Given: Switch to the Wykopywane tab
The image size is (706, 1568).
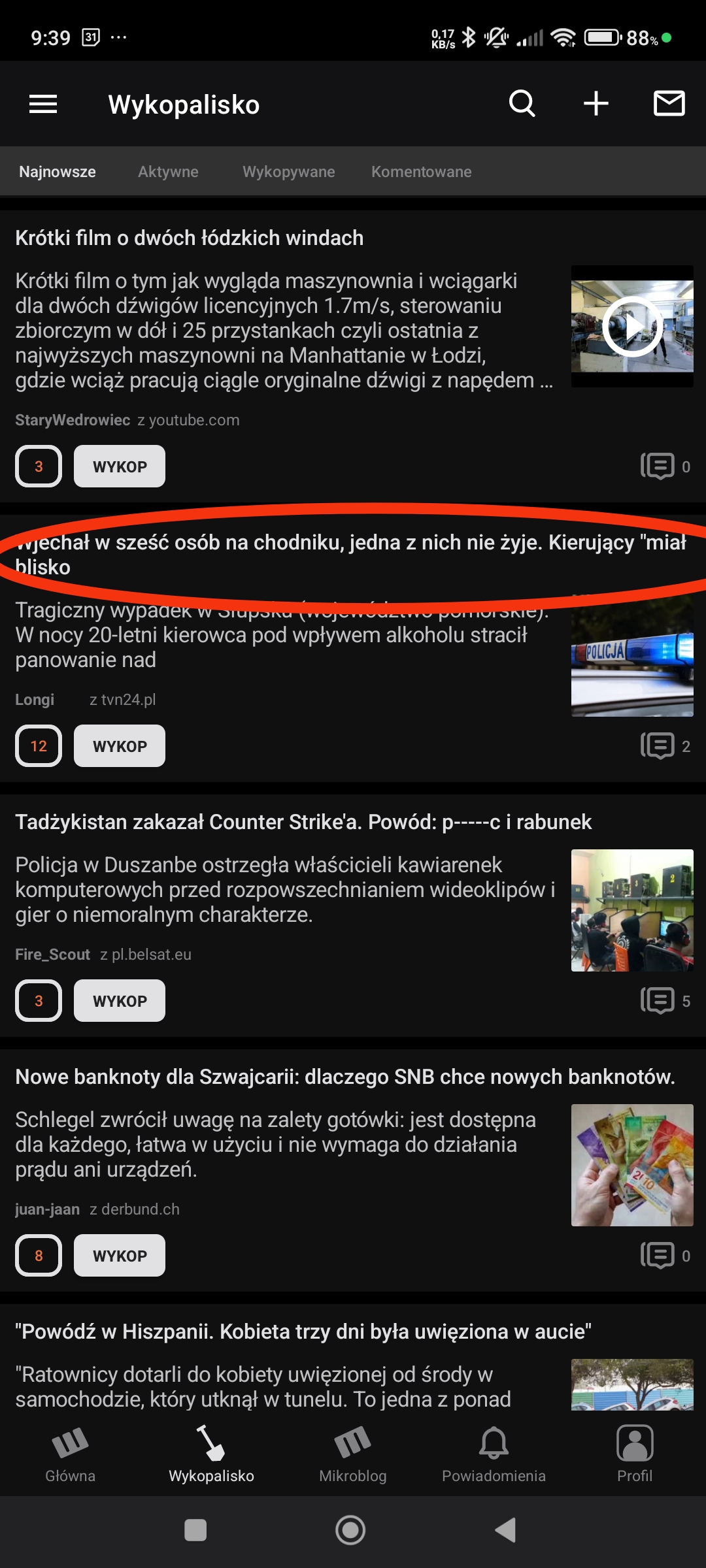Looking at the screenshot, I should pos(288,172).
